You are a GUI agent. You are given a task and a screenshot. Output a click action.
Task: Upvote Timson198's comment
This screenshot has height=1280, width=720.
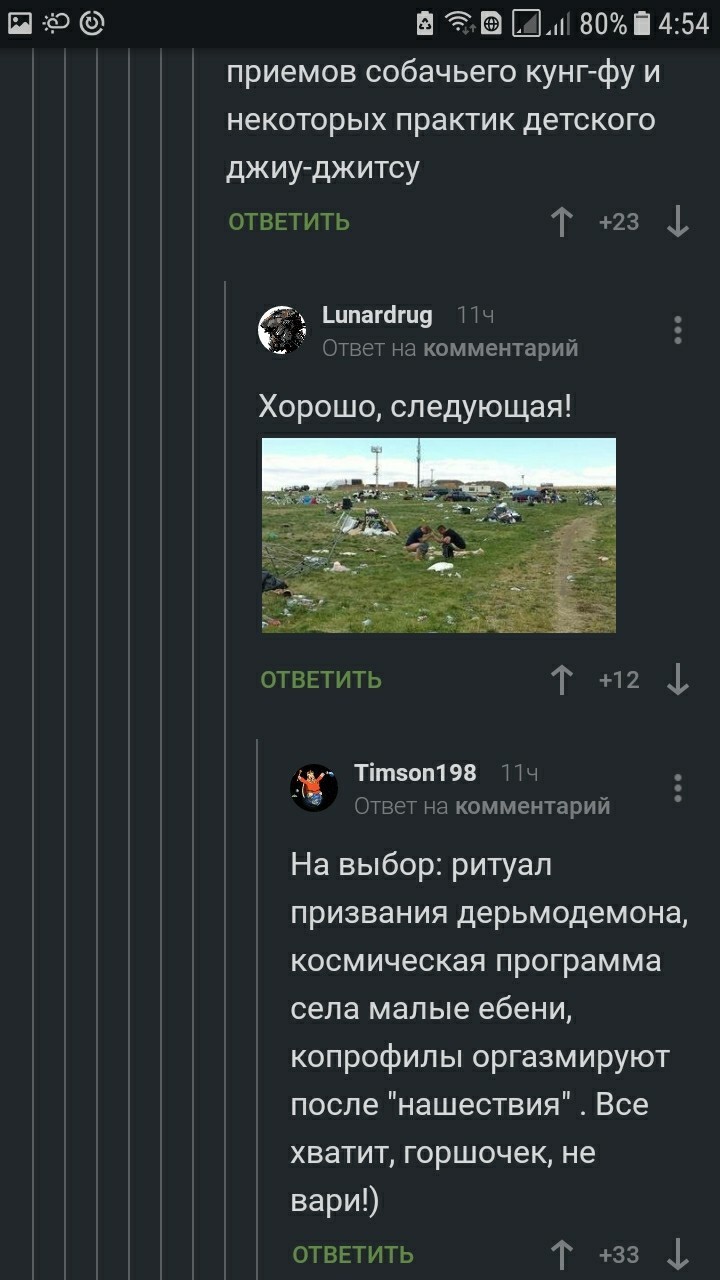pos(562,1254)
